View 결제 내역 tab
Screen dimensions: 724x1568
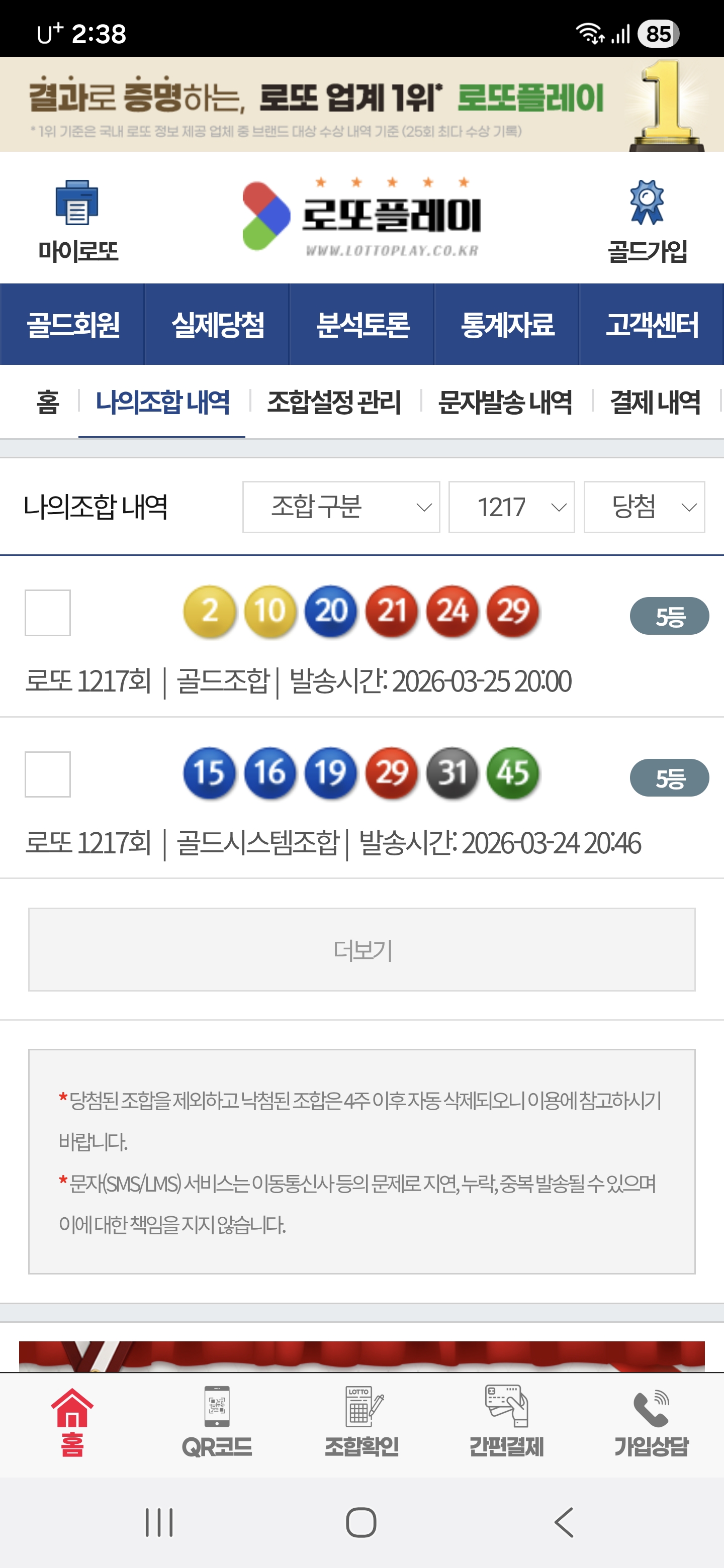pyautogui.click(x=655, y=403)
